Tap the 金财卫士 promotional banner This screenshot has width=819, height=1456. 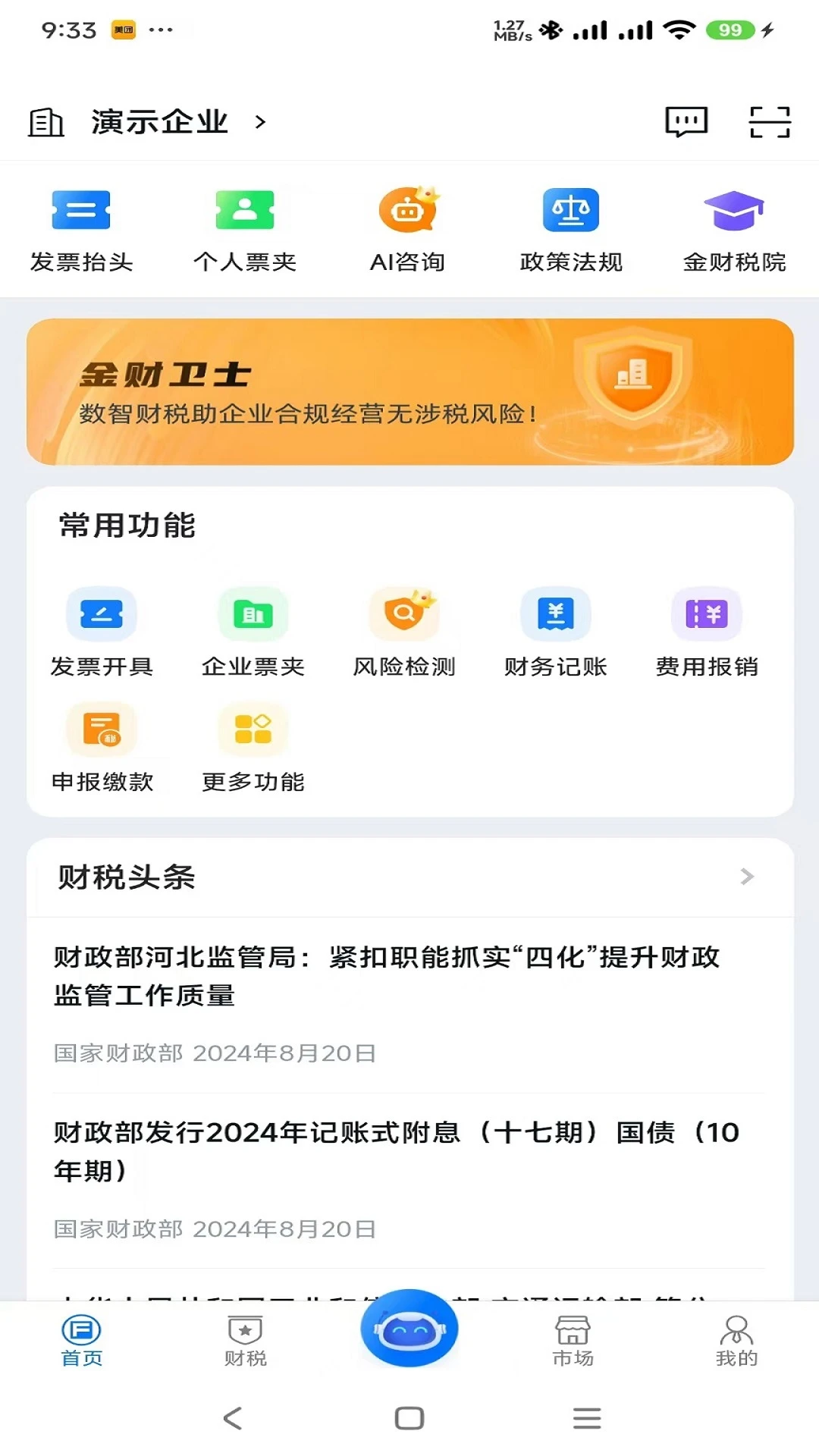pos(409,391)
